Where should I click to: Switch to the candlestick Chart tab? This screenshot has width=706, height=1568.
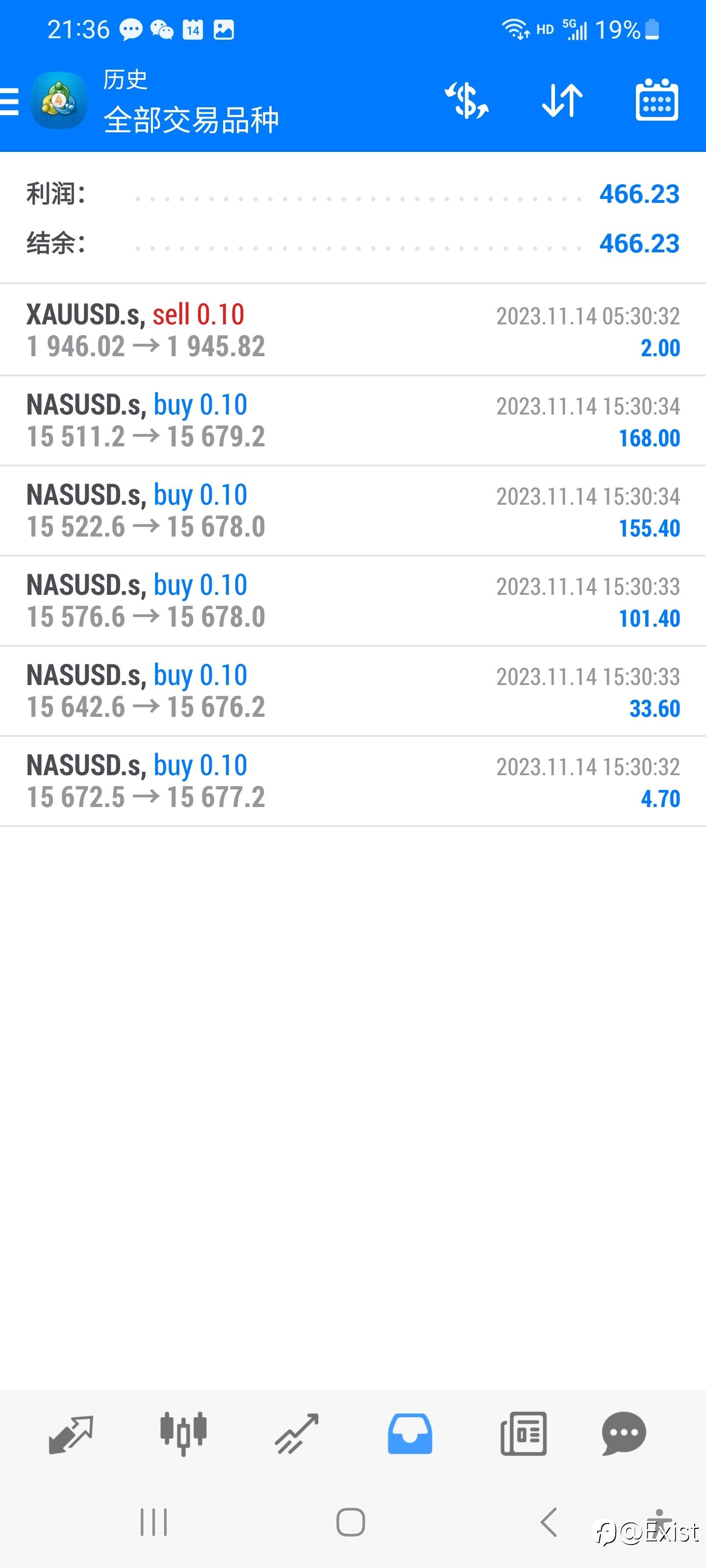[183, 1433]
